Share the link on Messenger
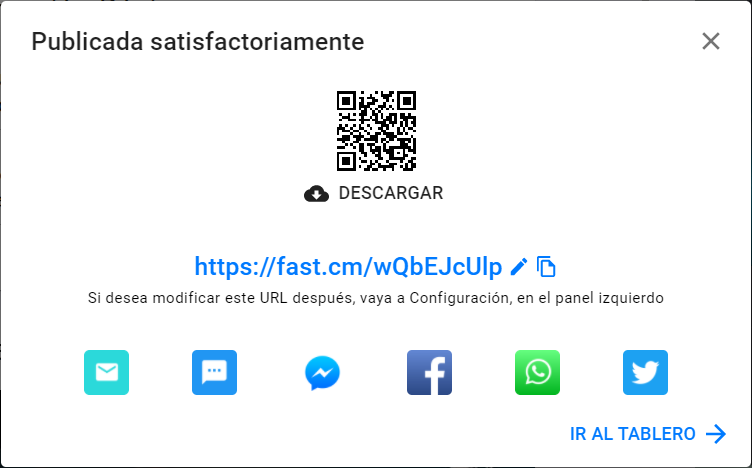Image resolution: width=752 pixels, height=468 pixels. 322,373
